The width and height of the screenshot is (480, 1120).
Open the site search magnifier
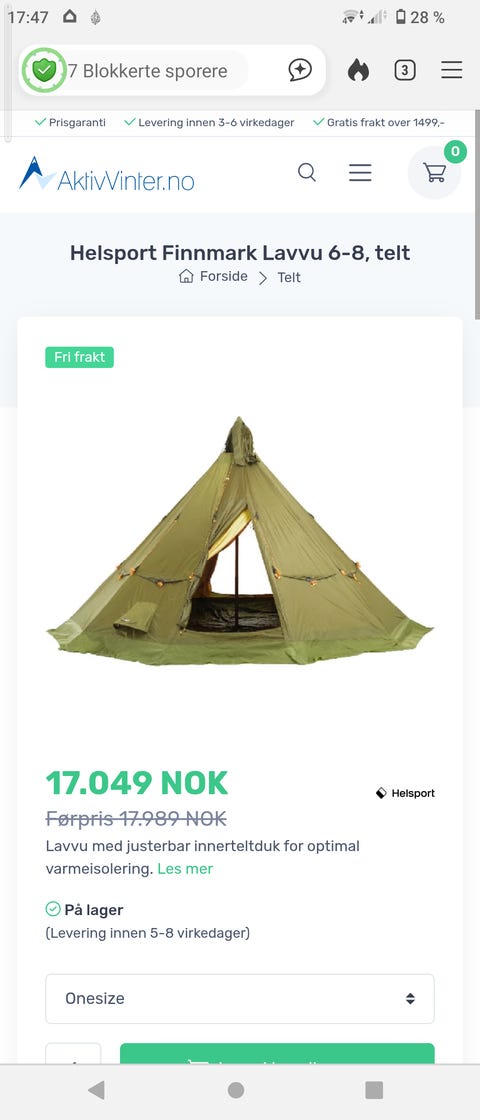click(307, 172)
